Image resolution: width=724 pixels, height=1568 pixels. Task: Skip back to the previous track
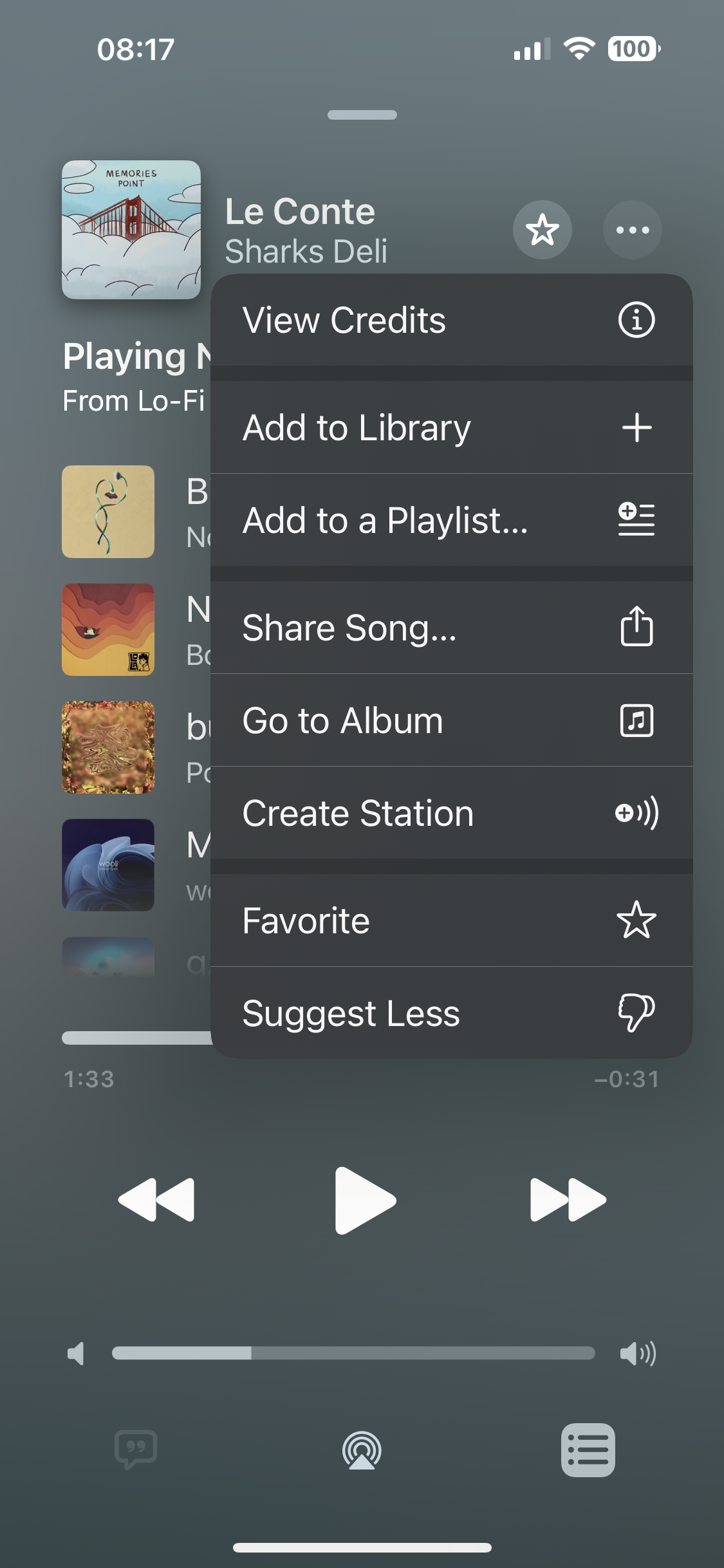(156, 1200)
